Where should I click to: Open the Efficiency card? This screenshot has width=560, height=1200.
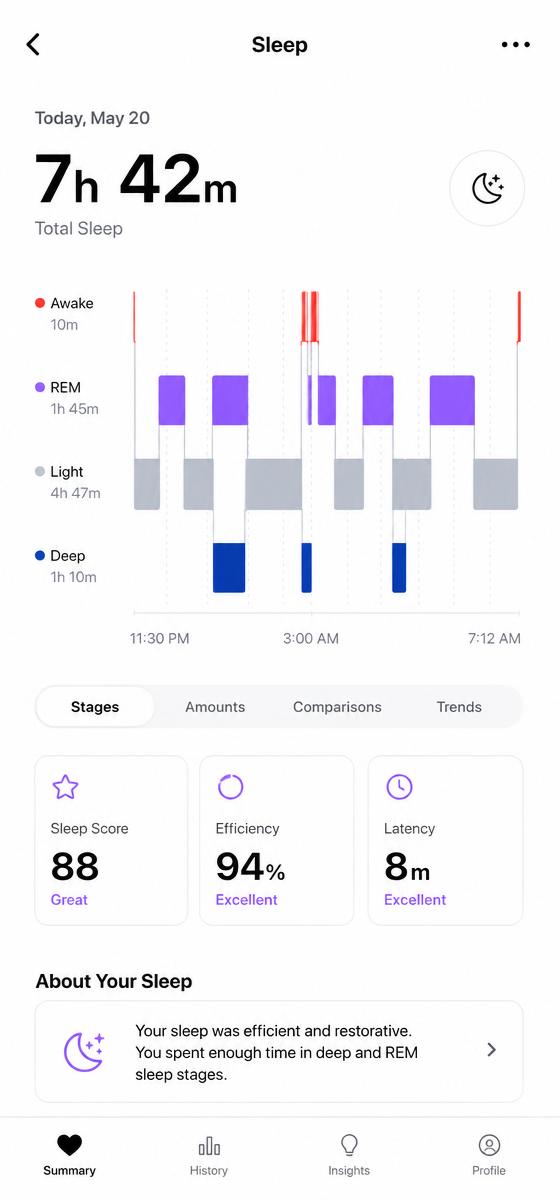coord(276,840)
